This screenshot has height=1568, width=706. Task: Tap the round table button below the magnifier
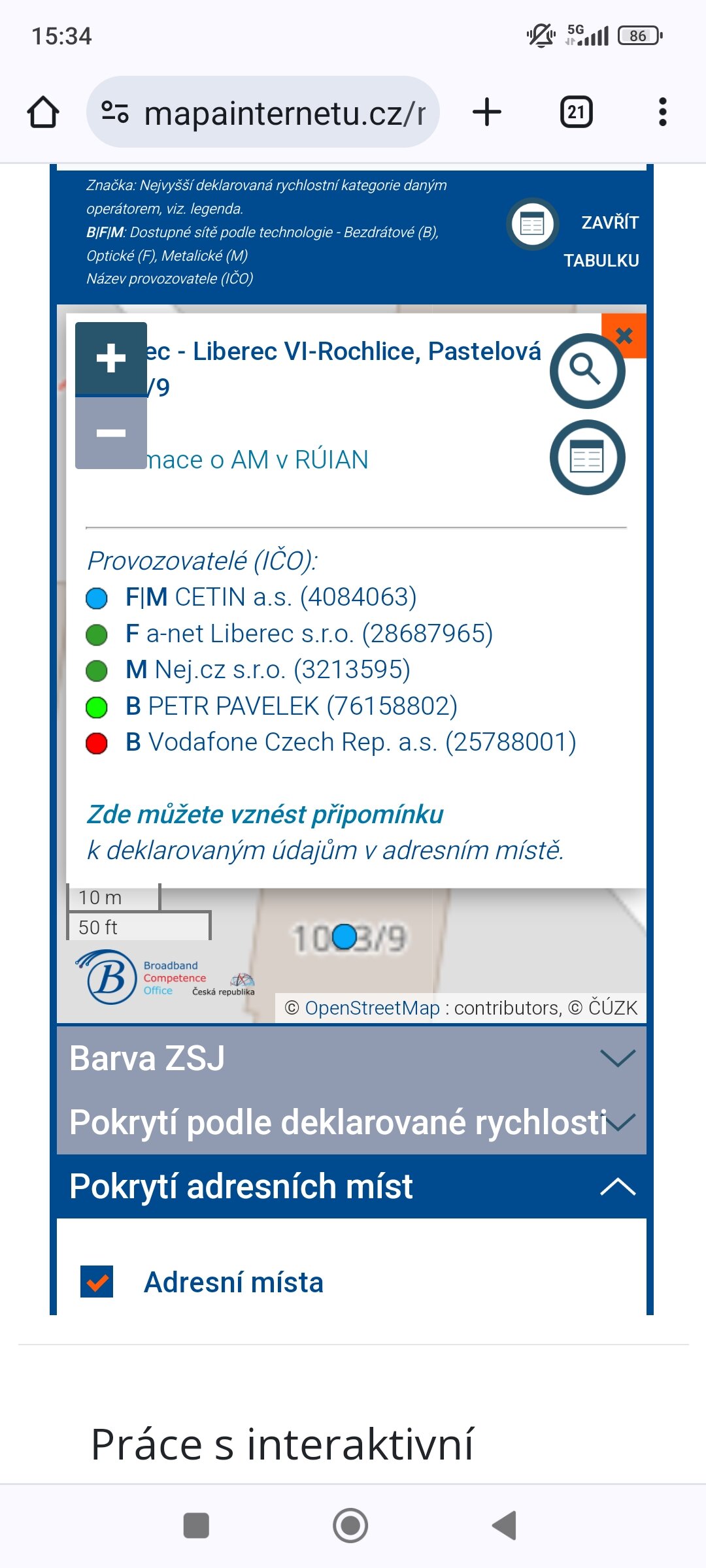coord(587,457)
